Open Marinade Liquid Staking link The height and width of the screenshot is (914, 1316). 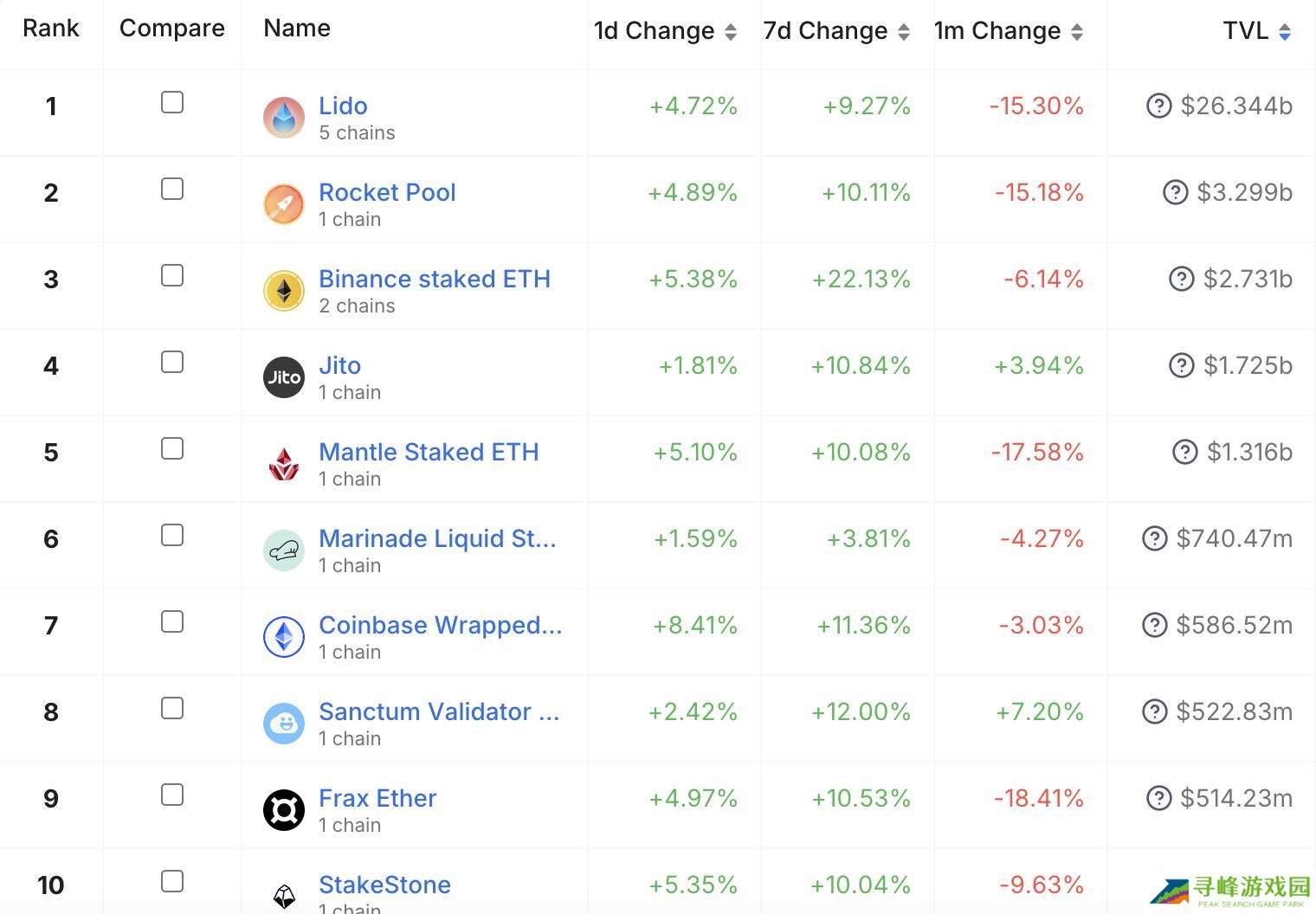click(x=437, y=538)
